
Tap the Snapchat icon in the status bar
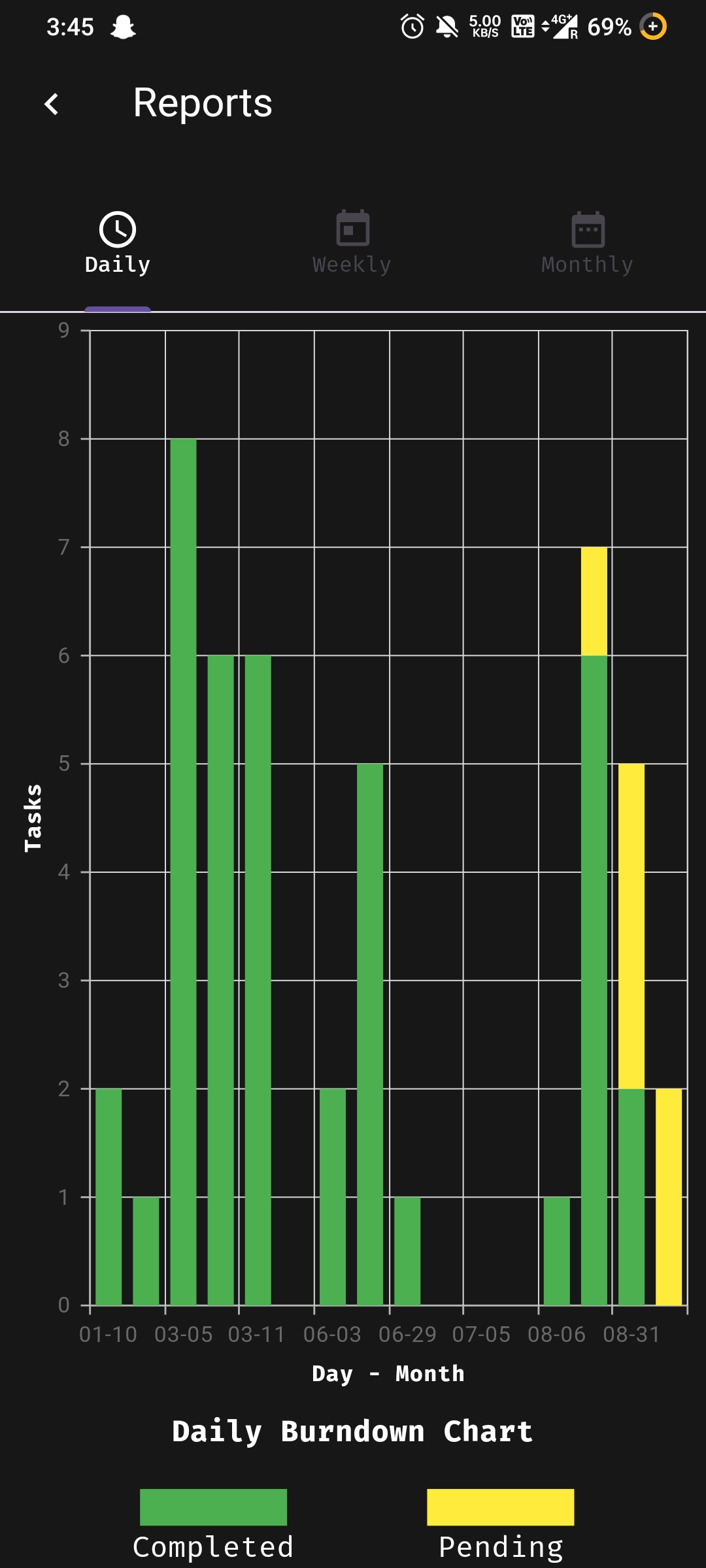[124, 27]
